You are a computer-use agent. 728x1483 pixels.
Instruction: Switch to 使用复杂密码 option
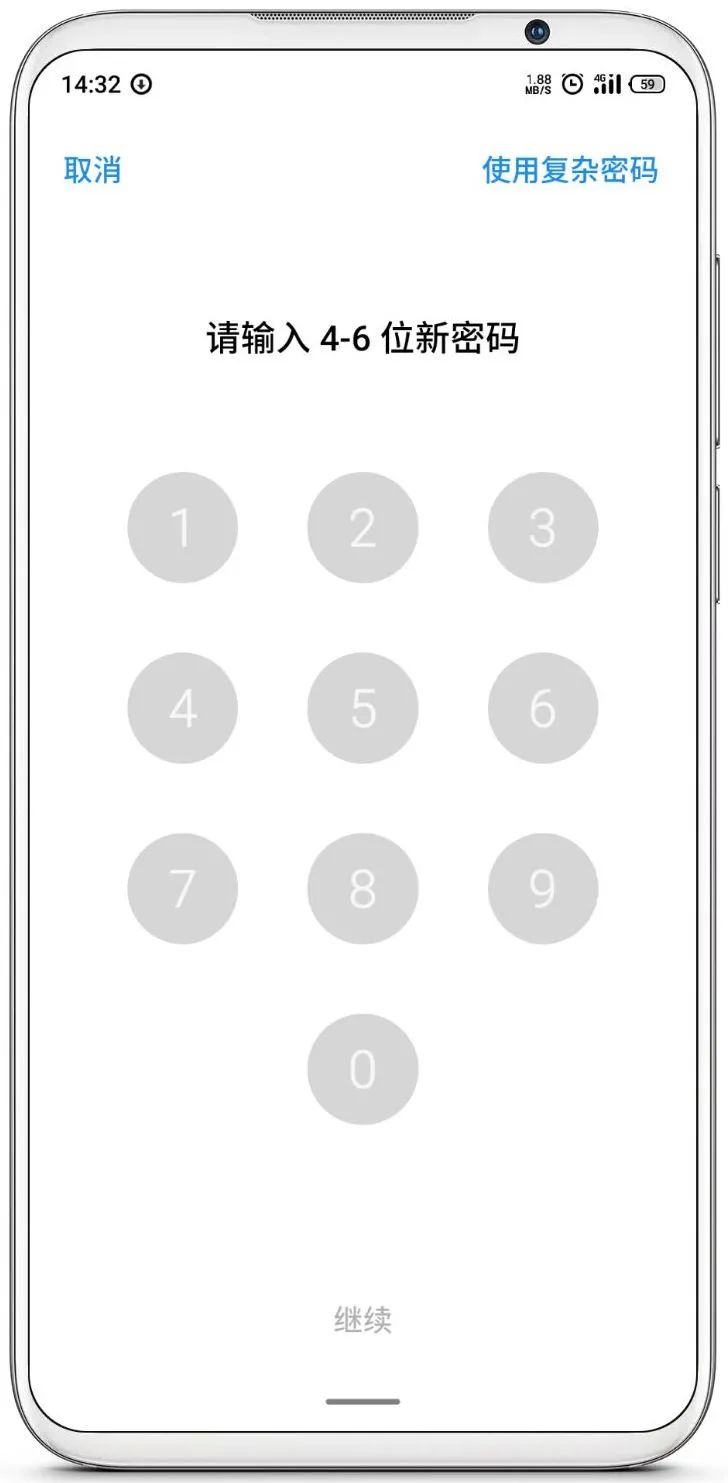pos(570,170)
